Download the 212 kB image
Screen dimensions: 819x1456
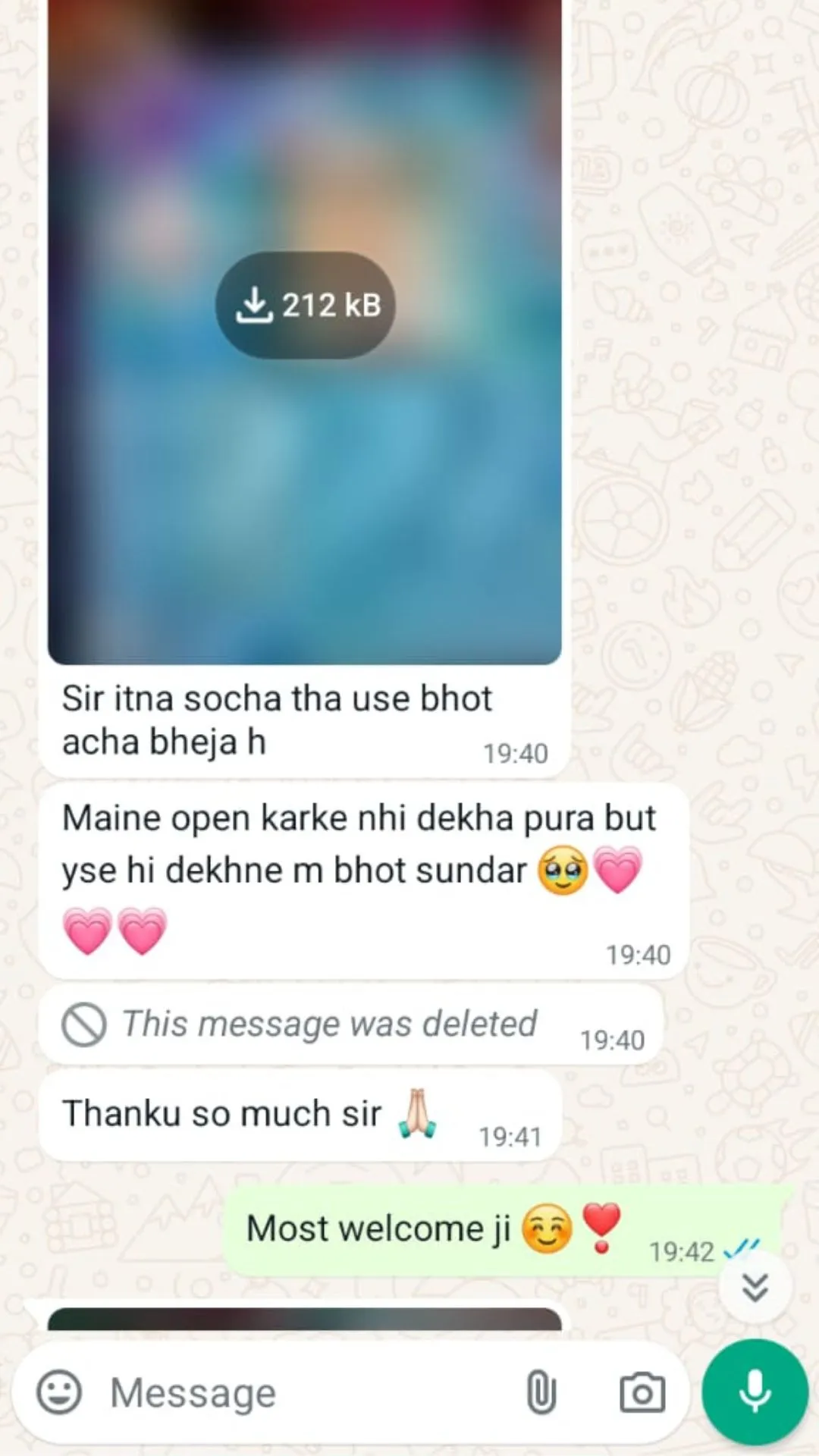305,305
